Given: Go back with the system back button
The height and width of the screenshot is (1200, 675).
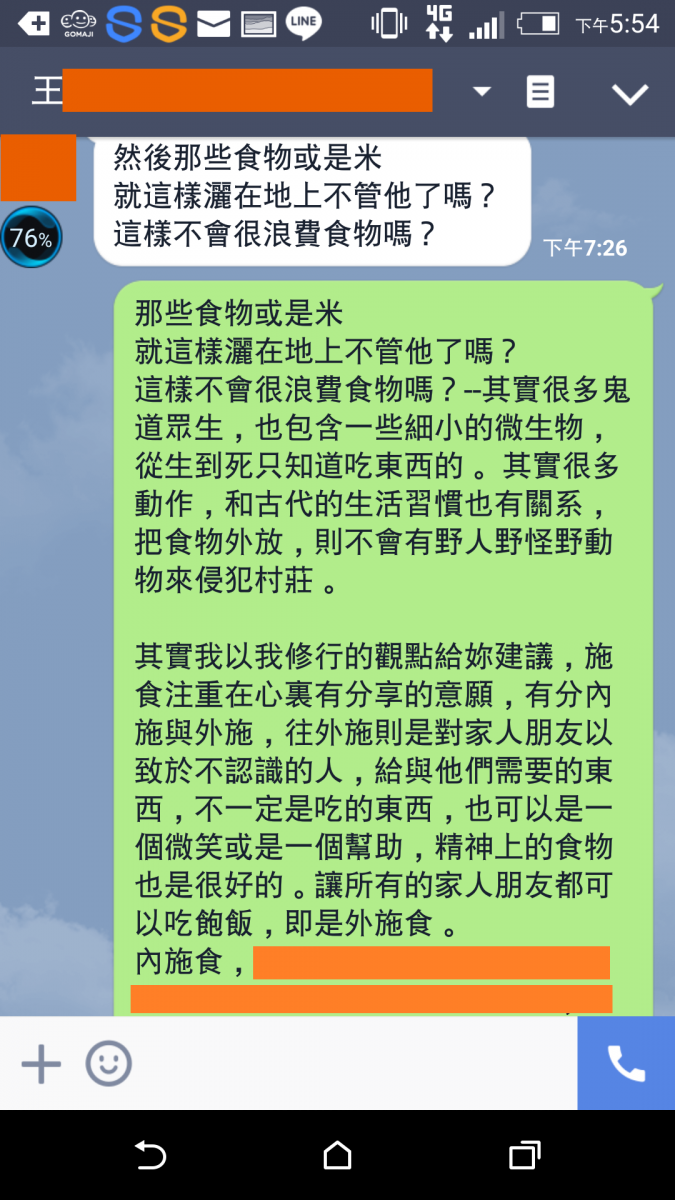Looking at the screenshot, I should click(x=150, y=1155).
